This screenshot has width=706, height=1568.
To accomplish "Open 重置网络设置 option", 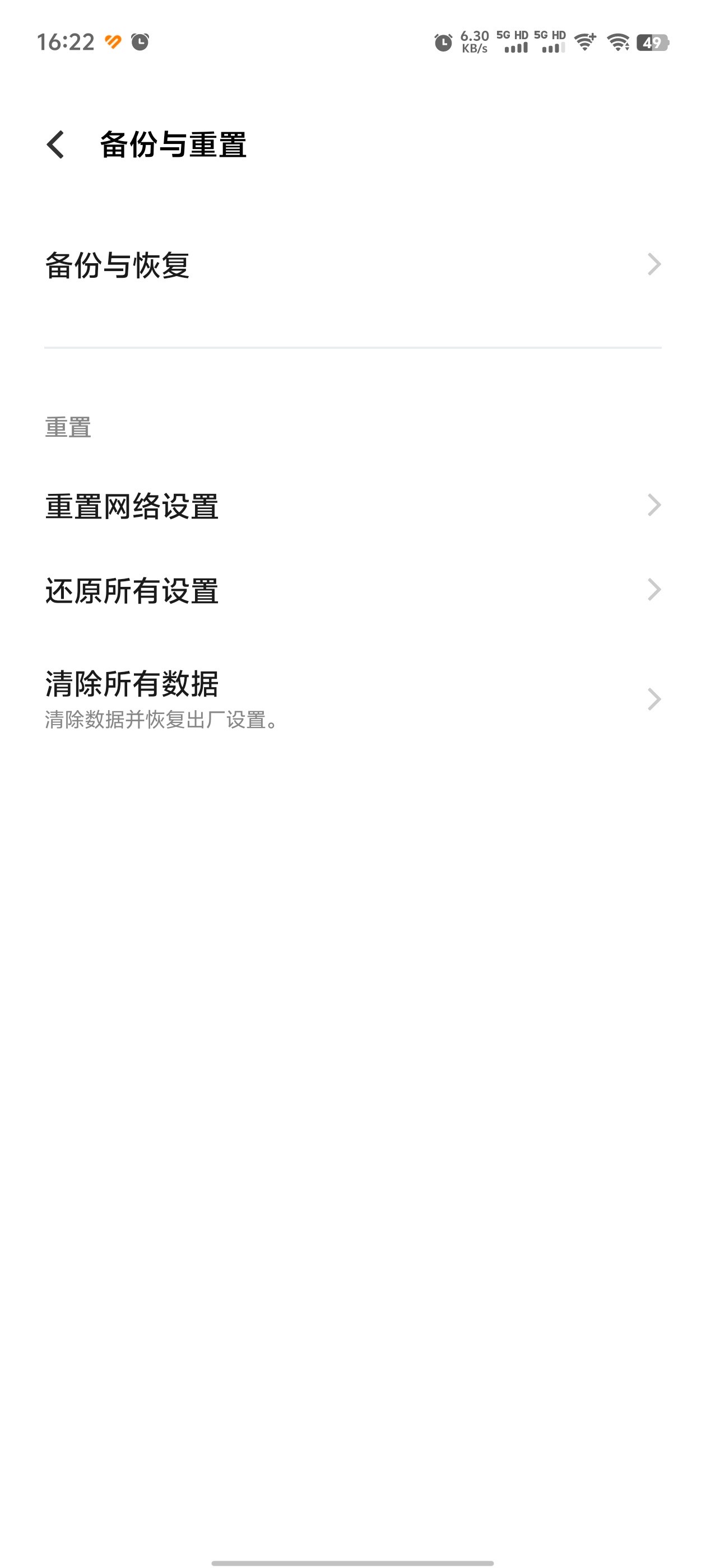I will tap(352, 506).
